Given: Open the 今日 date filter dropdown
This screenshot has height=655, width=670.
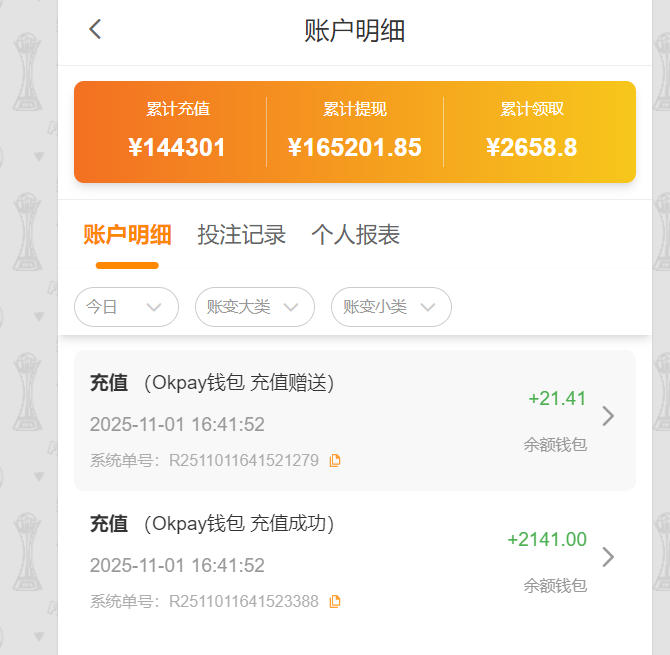Looking at the screenshot, I should (126, 307).
